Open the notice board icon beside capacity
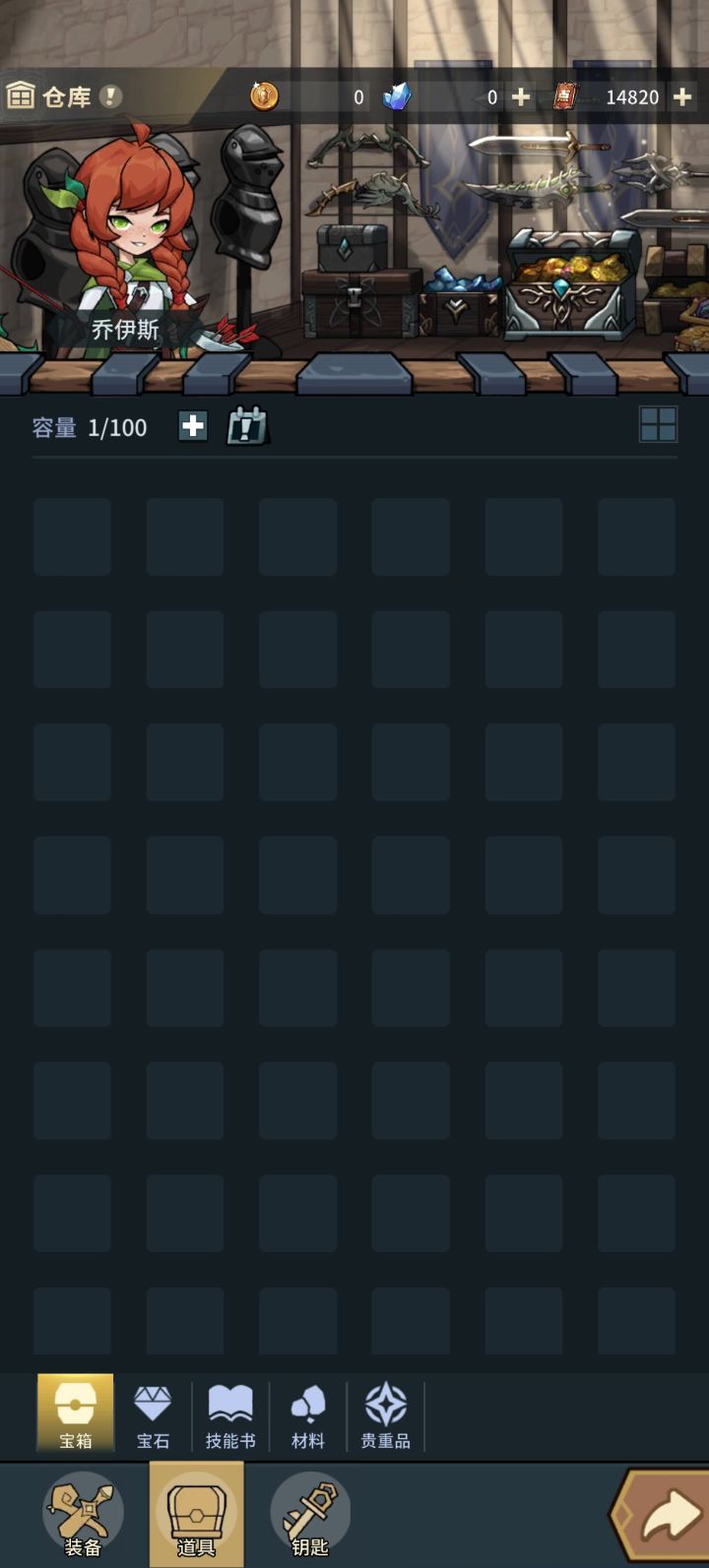709x1568 pixels. [247, 426]
